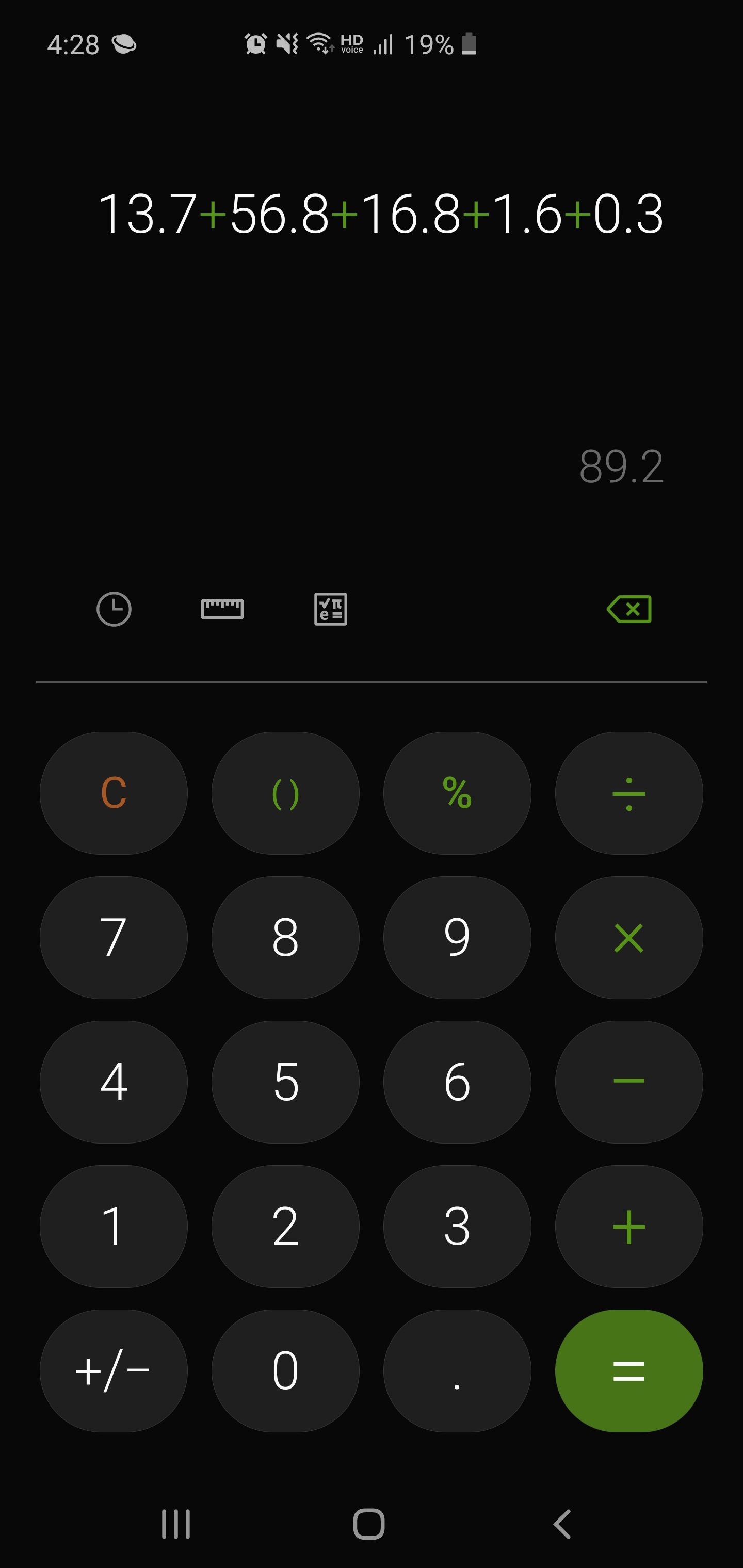Toggle sign with +/− key
The image size is (743, 1568).
(114, 1370)
